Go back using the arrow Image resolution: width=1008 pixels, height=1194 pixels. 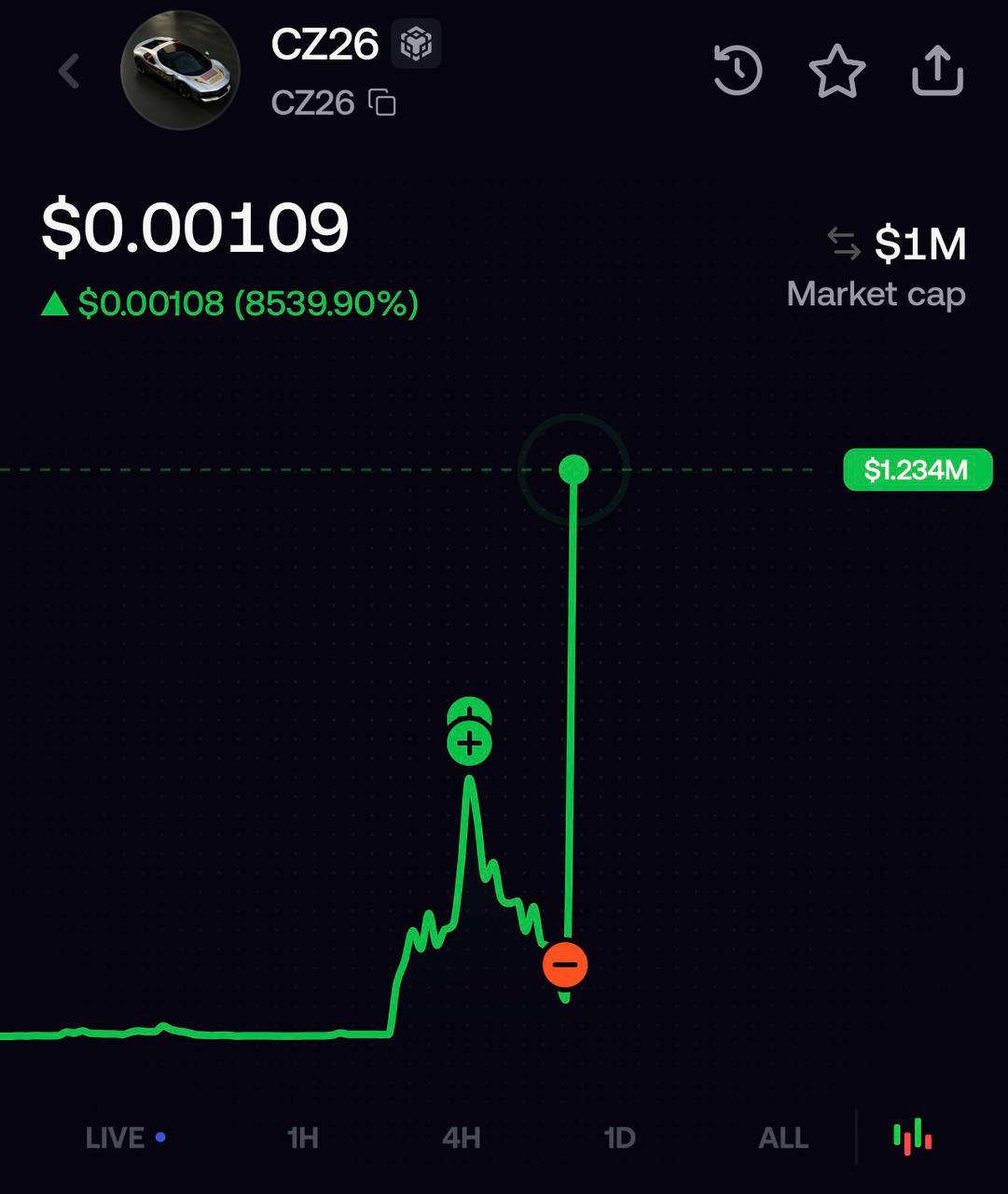(69, 71)
